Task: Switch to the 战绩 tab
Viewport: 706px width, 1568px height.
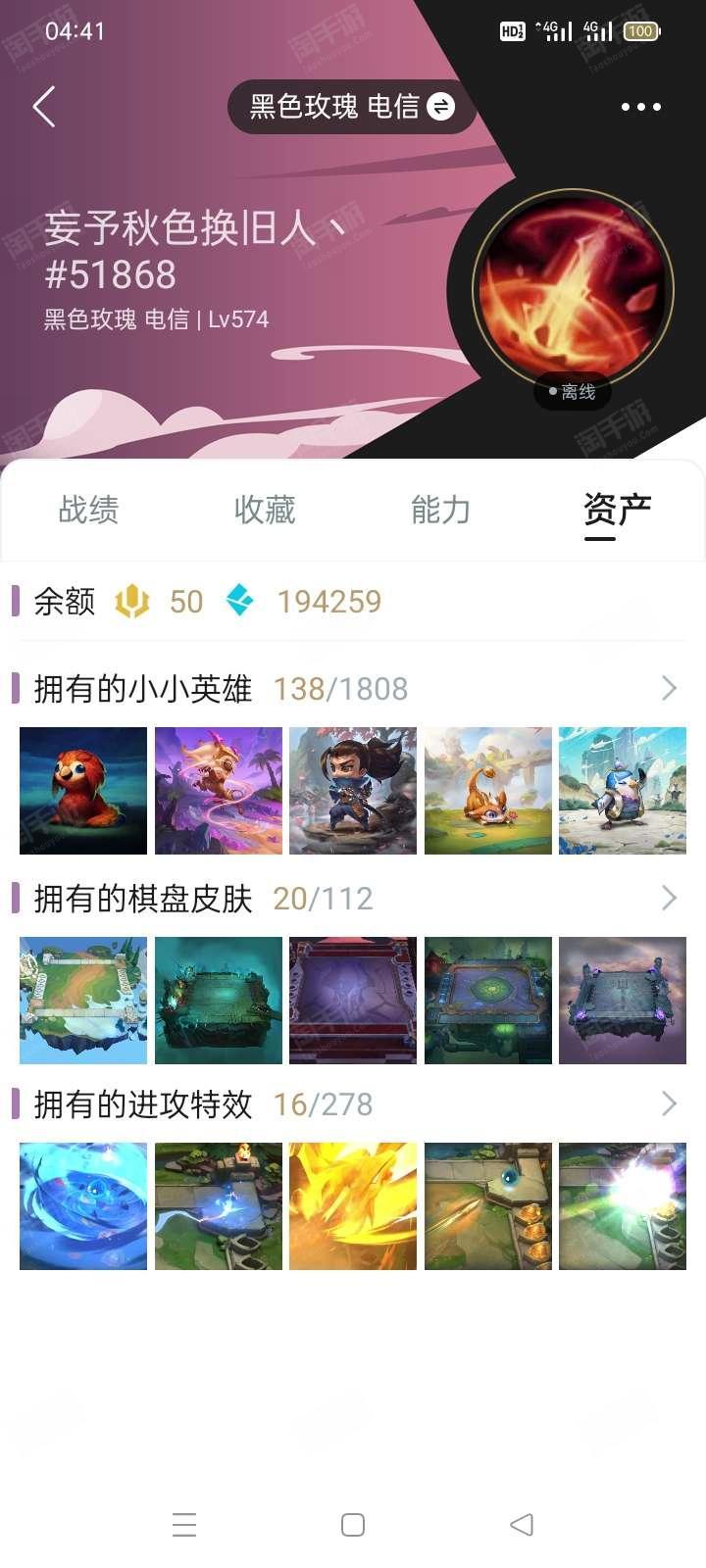Action: [x=88, y=510]
